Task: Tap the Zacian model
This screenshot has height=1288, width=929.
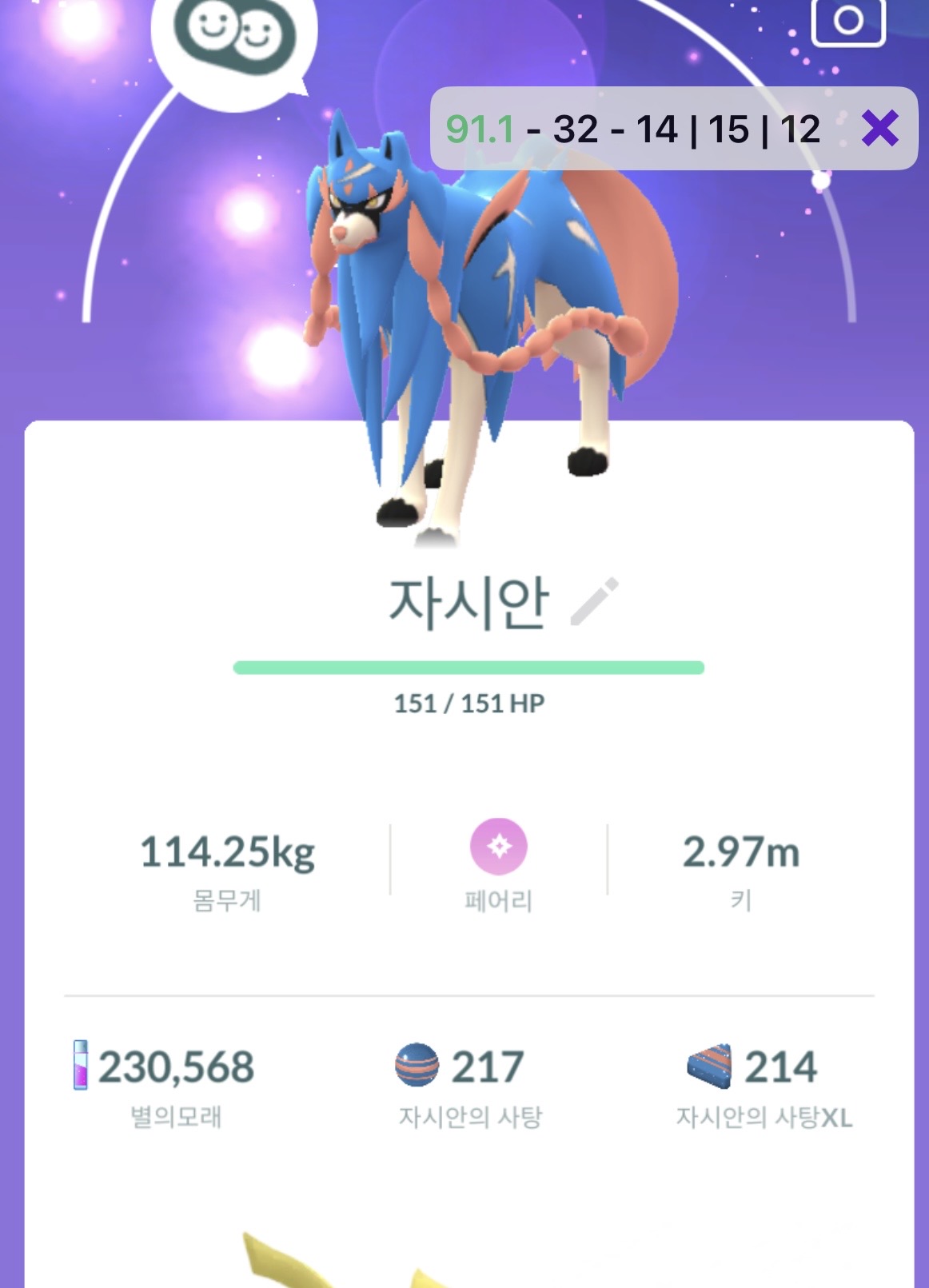Action: point(480,320)
